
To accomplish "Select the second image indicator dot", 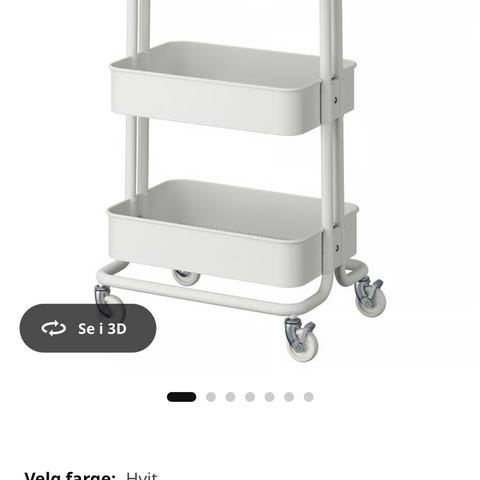I will [x=211, y=397].
